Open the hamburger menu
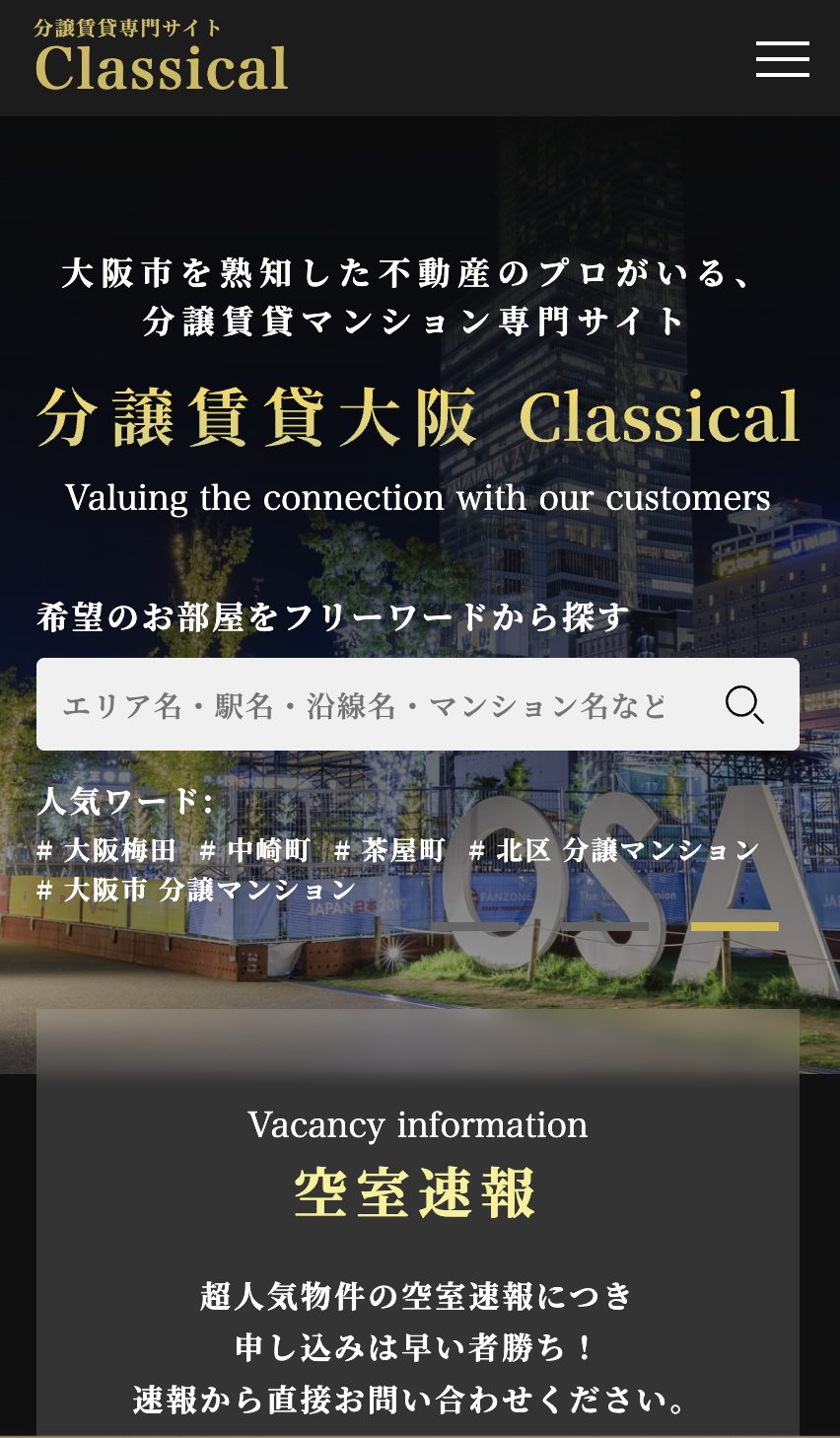This screenshot has width=840, height=1438. point(782,59)
